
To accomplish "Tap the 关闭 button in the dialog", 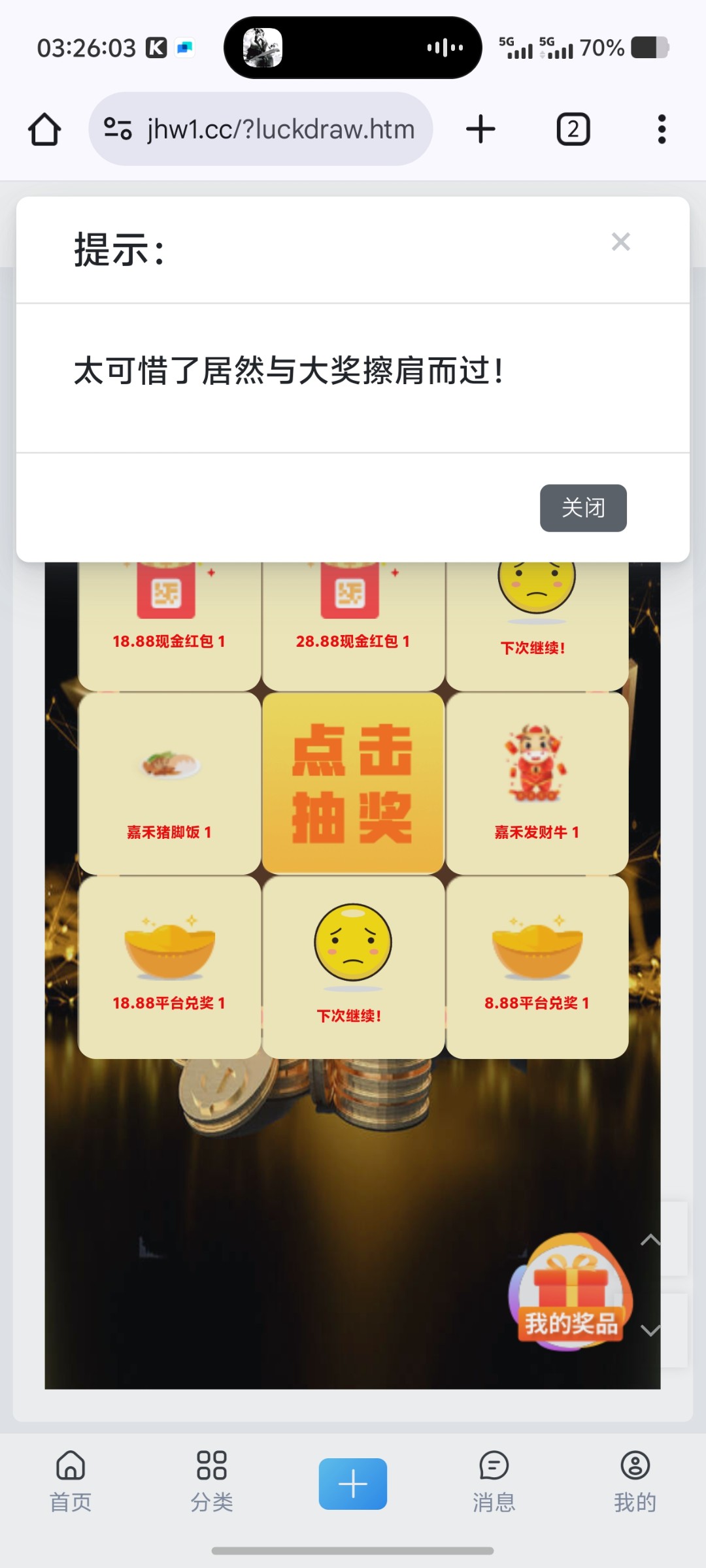I will pyautogui.click(x=583, y=508).
